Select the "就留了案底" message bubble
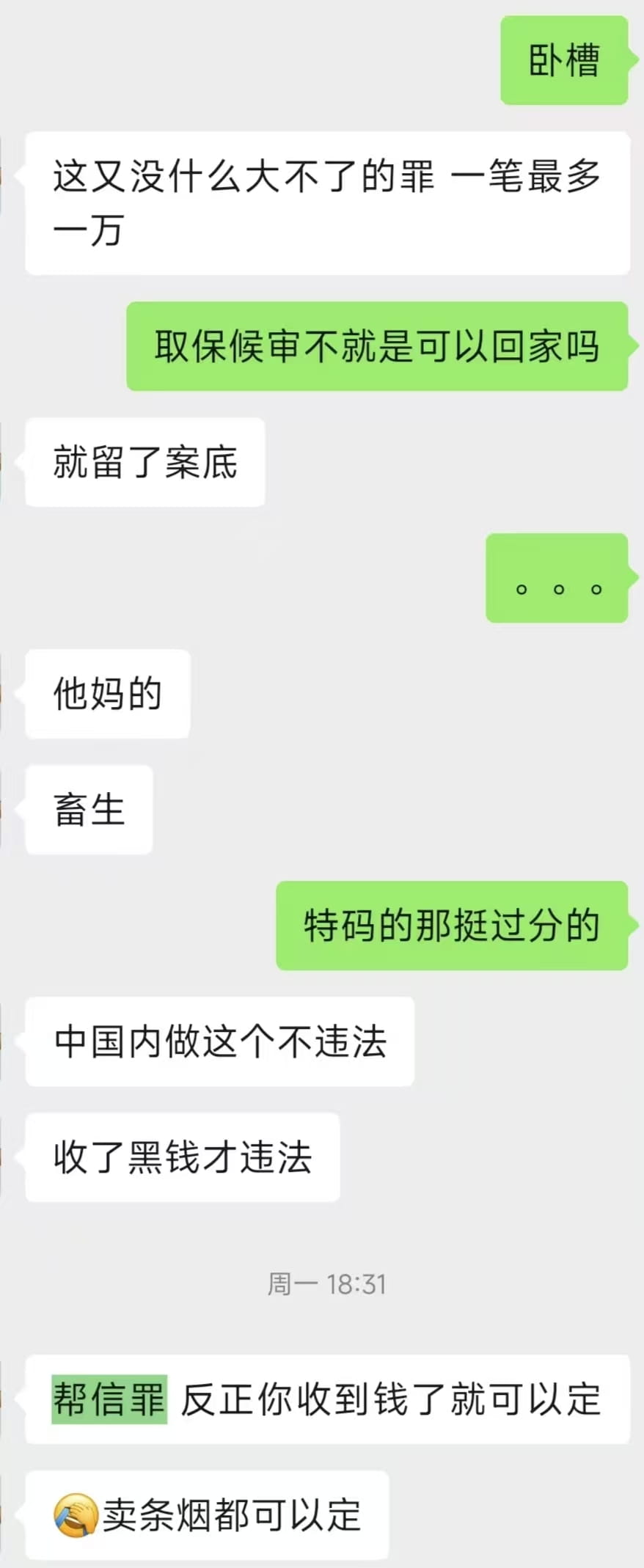The height and width of the screenshot is (1568, 644). 144,462
